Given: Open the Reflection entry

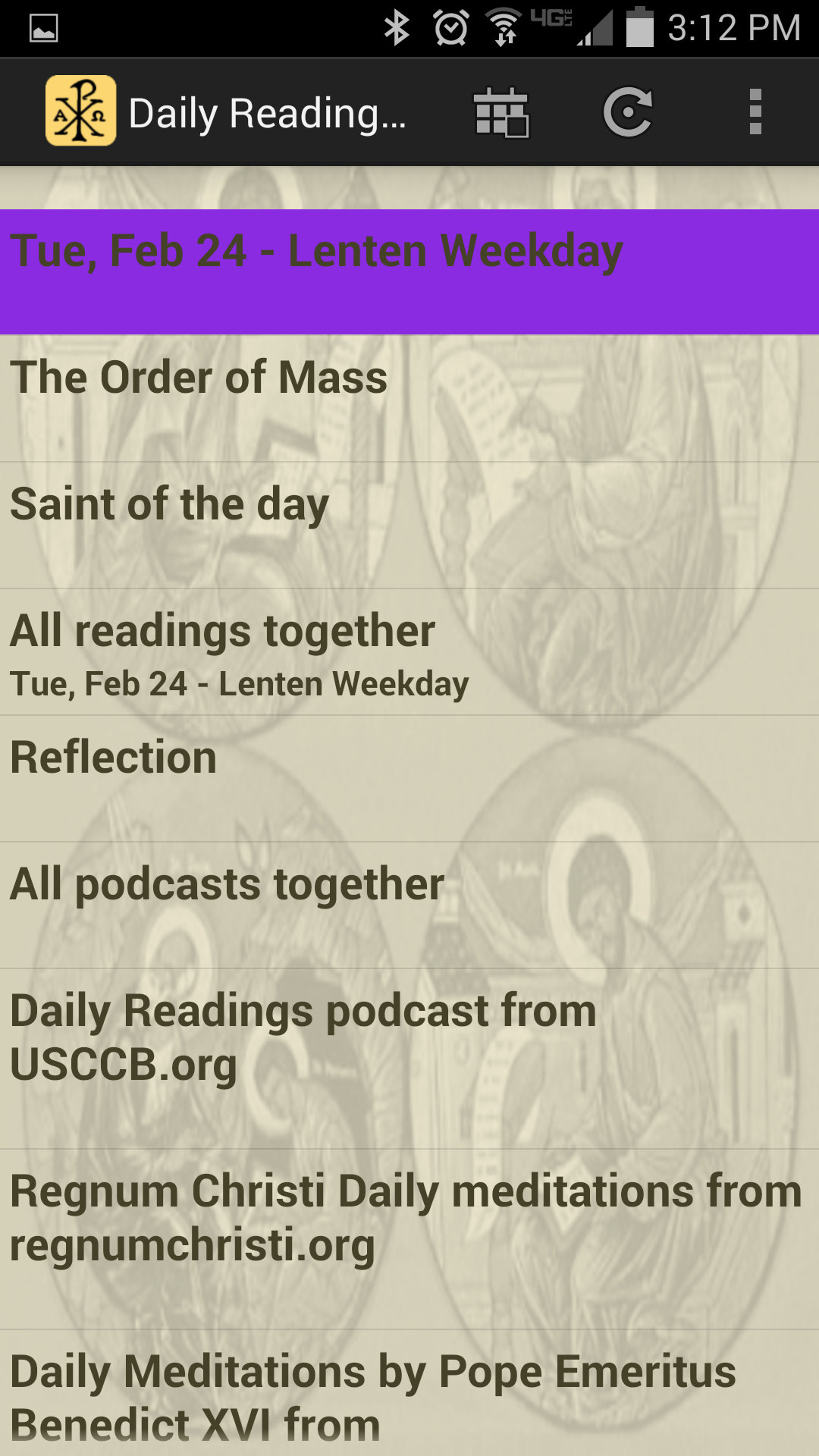Looking at the screenshot, I should tap(409, 779).
